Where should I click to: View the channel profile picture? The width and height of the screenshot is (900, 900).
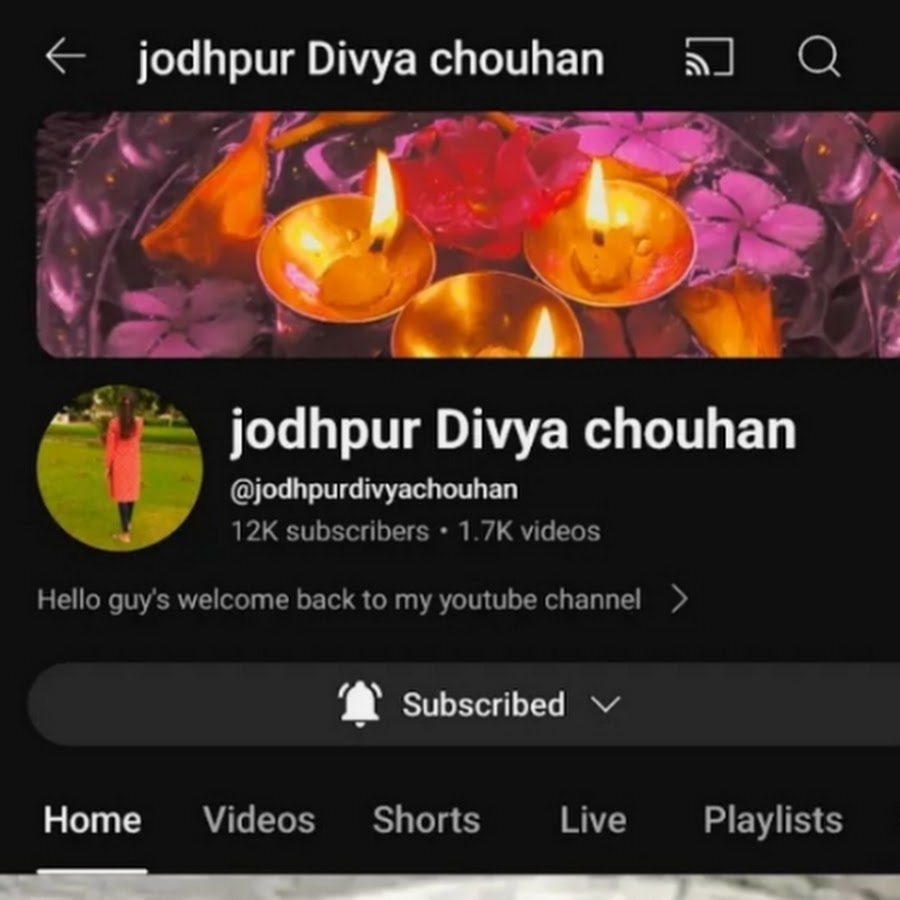click(x=120, y=467)
